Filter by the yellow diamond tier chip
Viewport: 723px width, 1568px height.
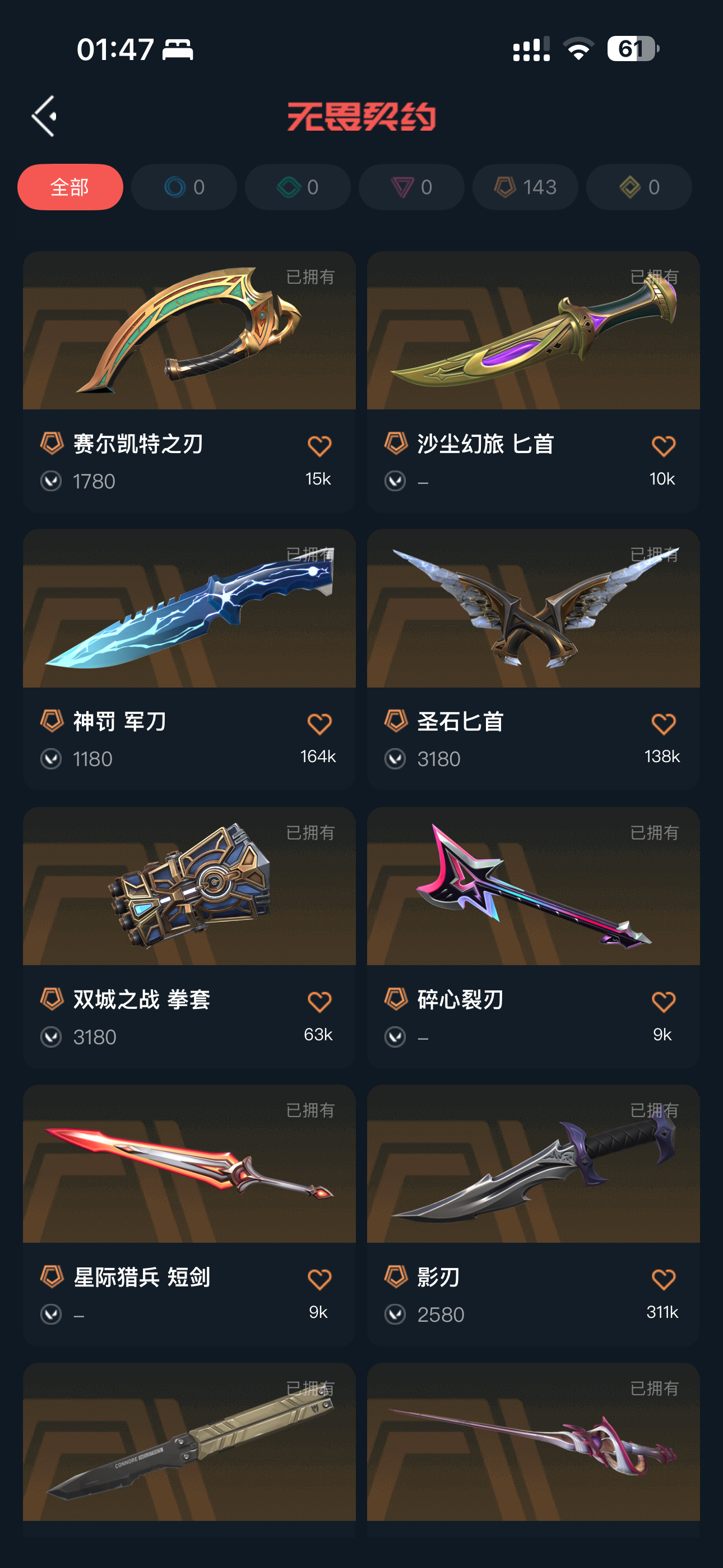pyautogui.click(x=639, y=187)
